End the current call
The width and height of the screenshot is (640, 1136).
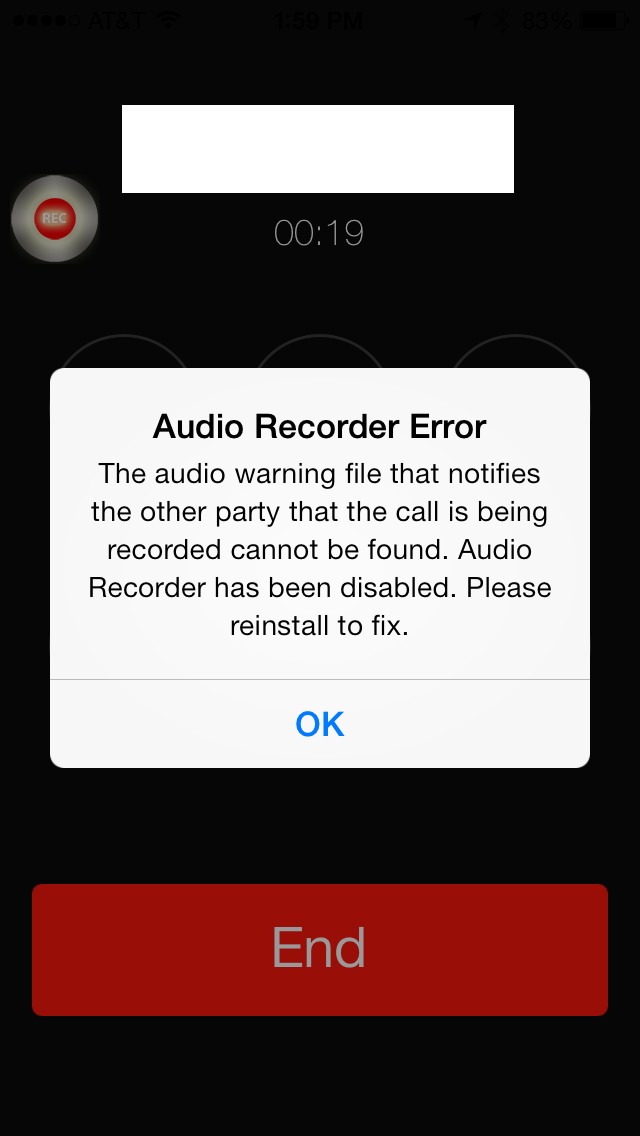click(x=320, y=949)
